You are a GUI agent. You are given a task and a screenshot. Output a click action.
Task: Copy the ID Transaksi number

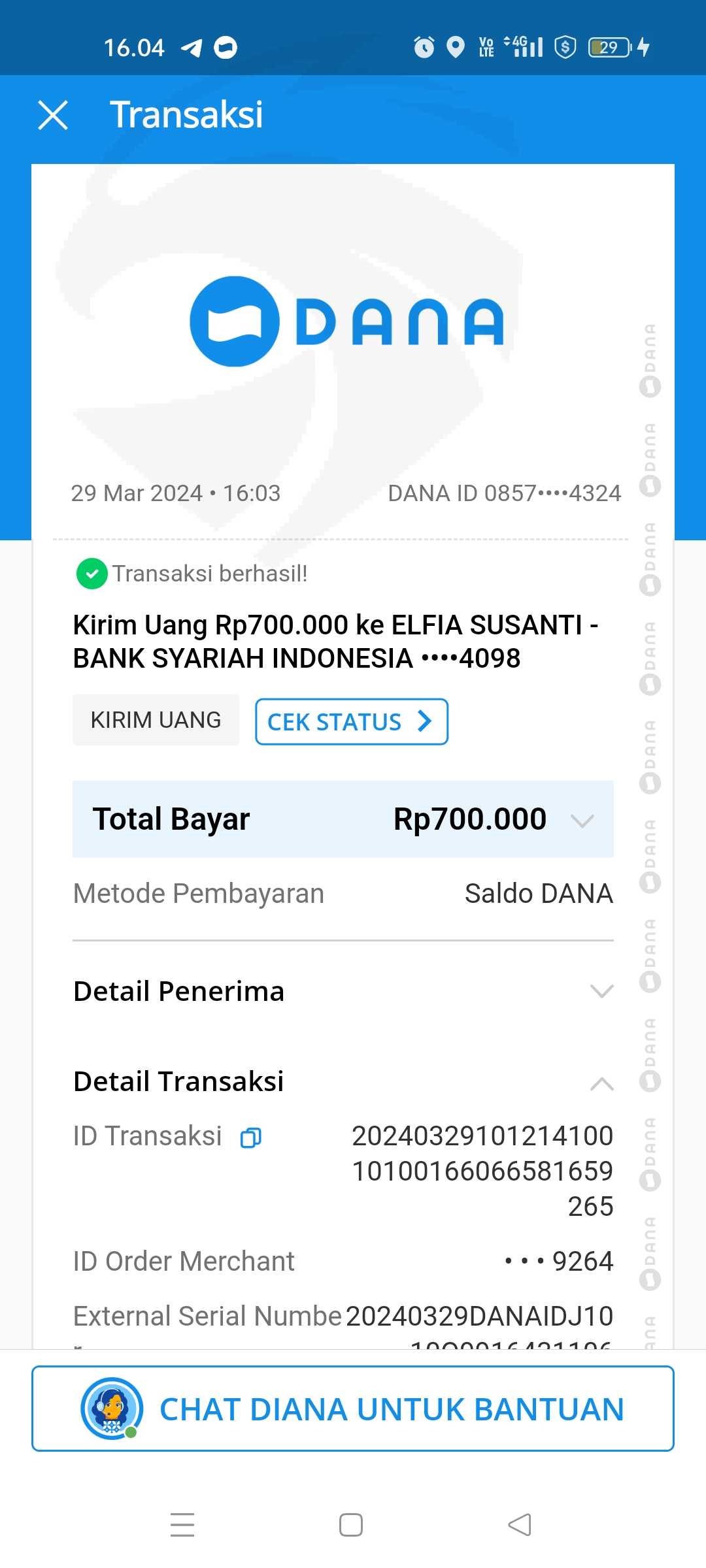[x=251, y=1137]
